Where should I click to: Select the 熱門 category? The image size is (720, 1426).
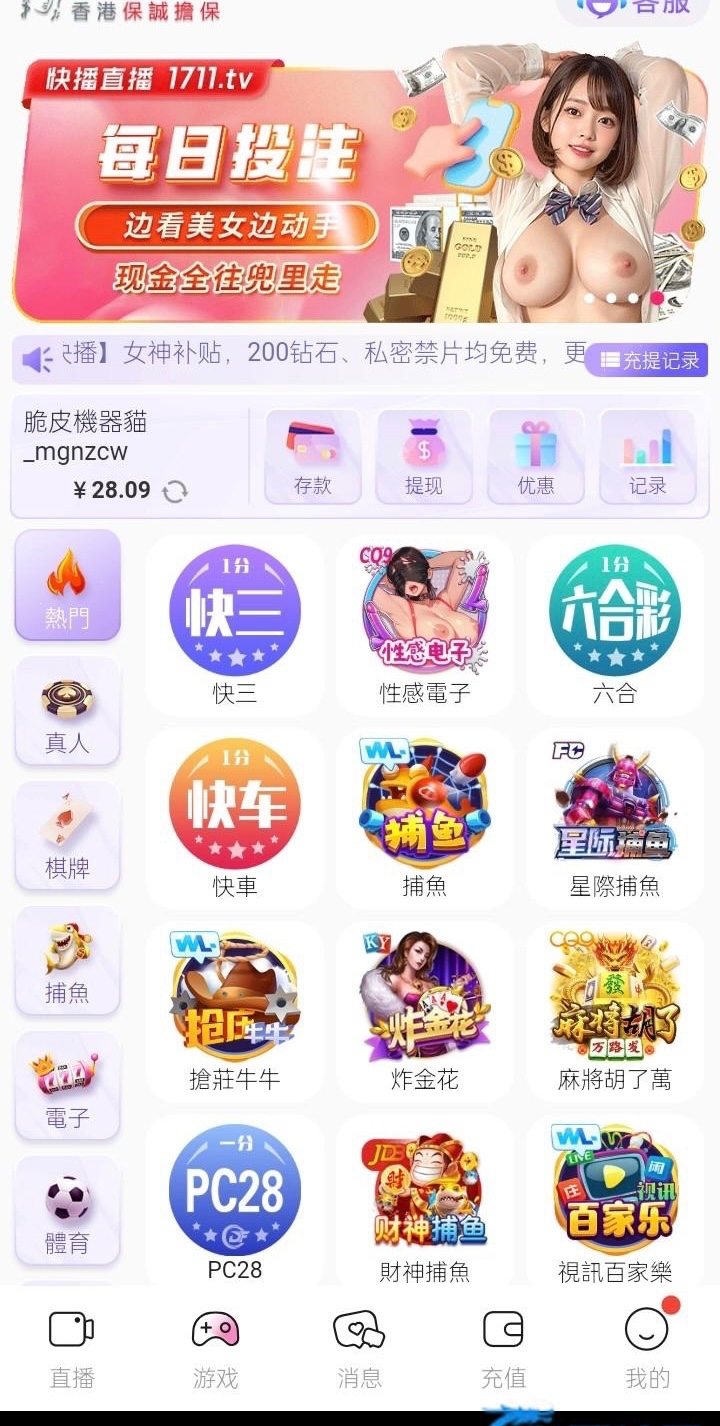point(67,586)
